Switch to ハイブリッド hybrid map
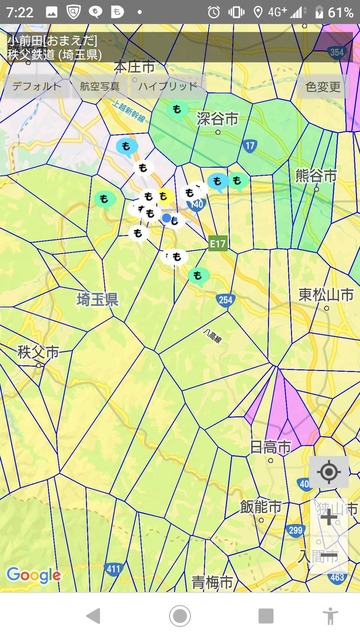Image resolution: width=360 pixels, height=640 pixels. click(x=167, y=87)
